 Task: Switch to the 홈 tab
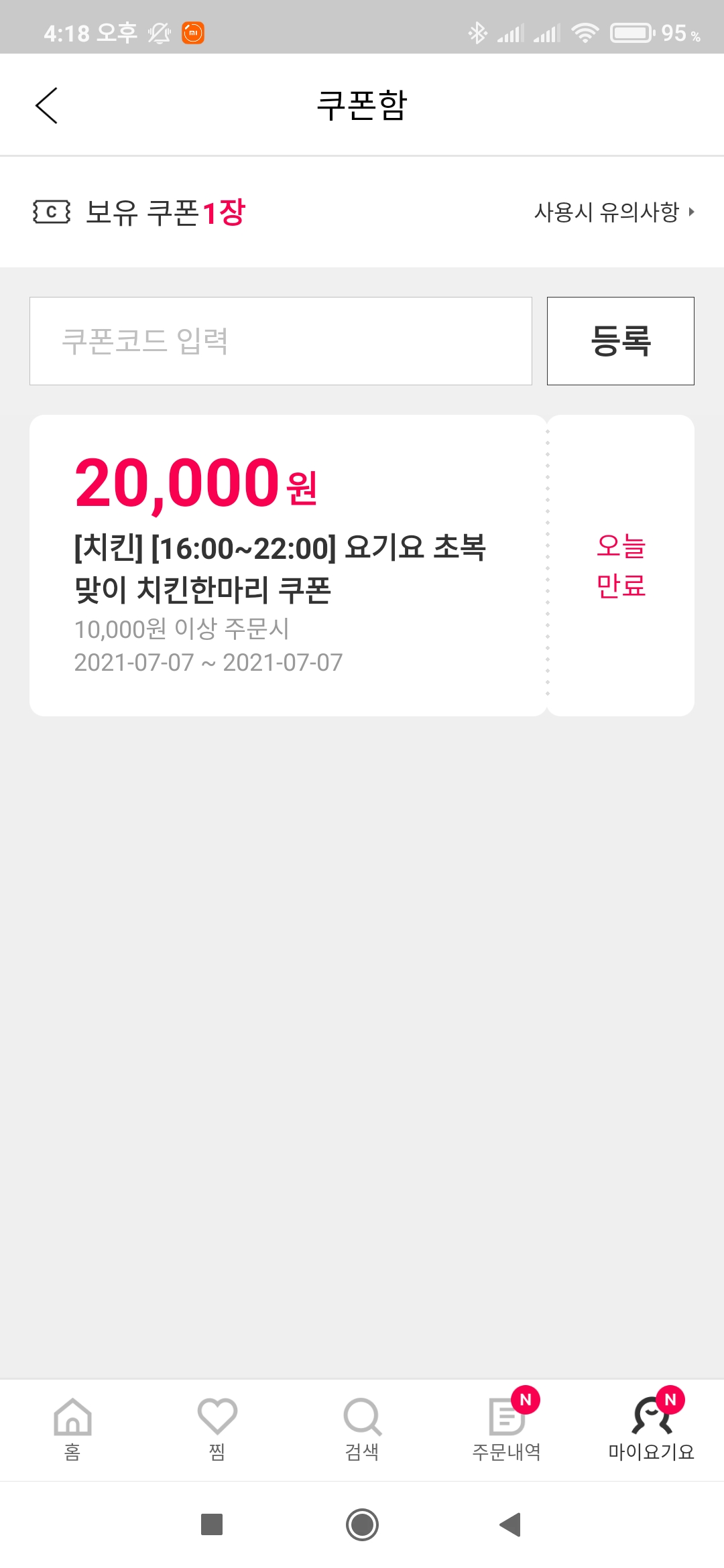[72, 1429]
